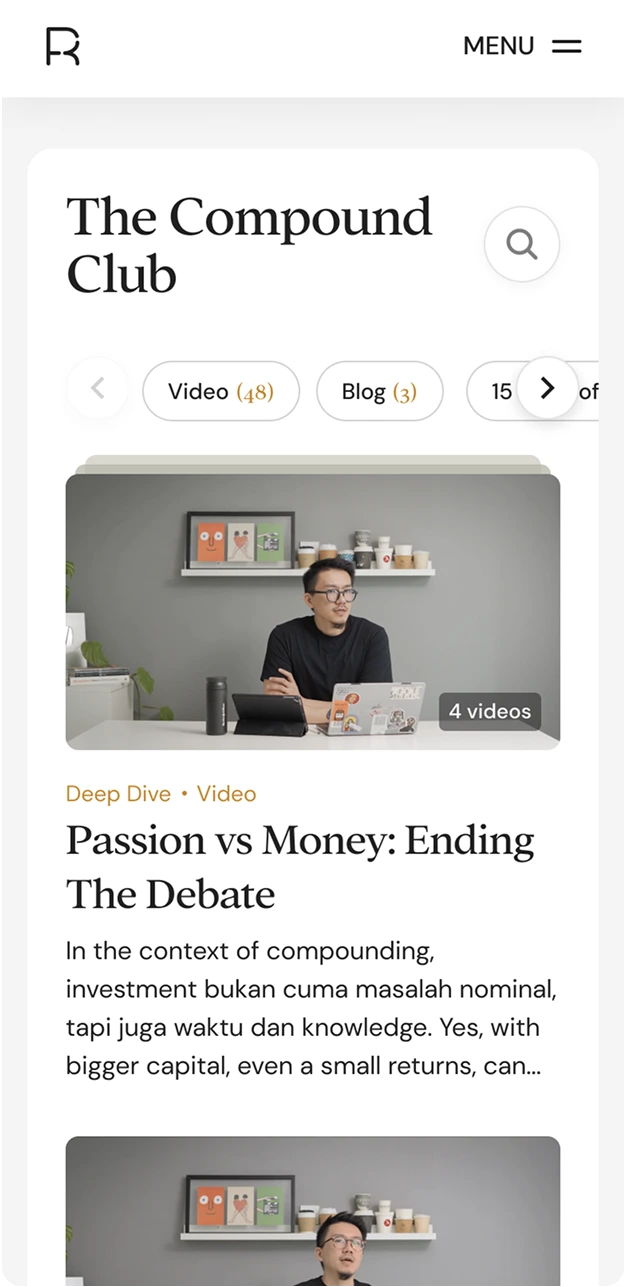
Task: Tap left arrow in filter chips row
Action: click(97, 388)
